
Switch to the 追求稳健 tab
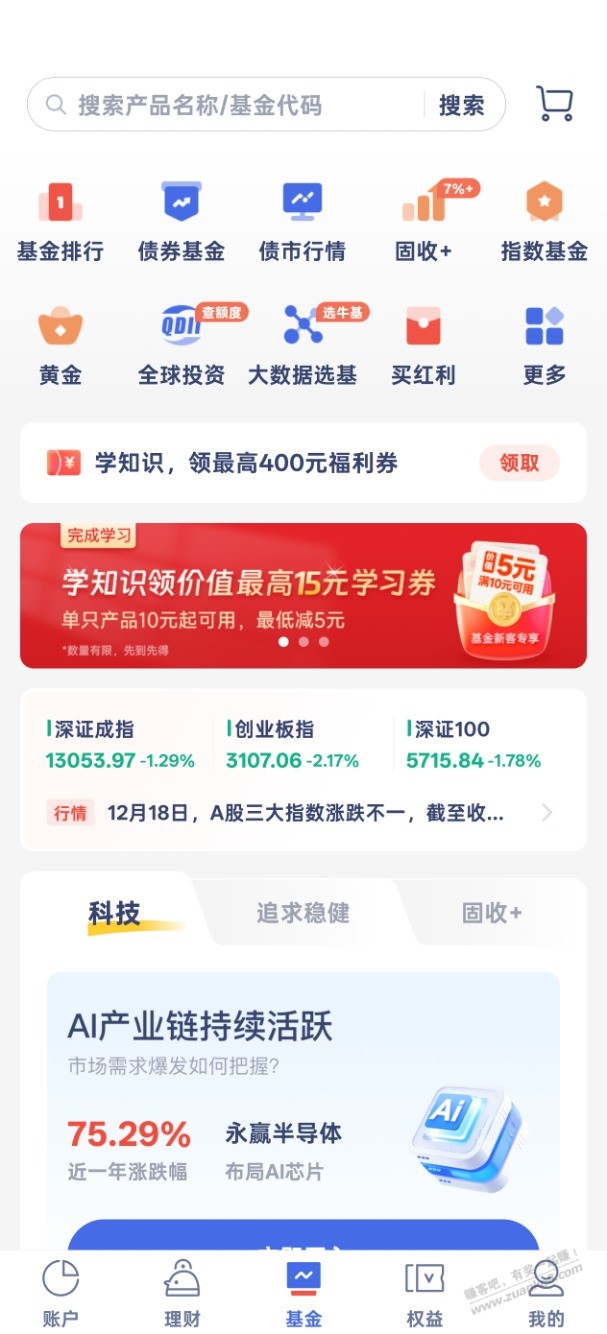[x=303, y=913]
